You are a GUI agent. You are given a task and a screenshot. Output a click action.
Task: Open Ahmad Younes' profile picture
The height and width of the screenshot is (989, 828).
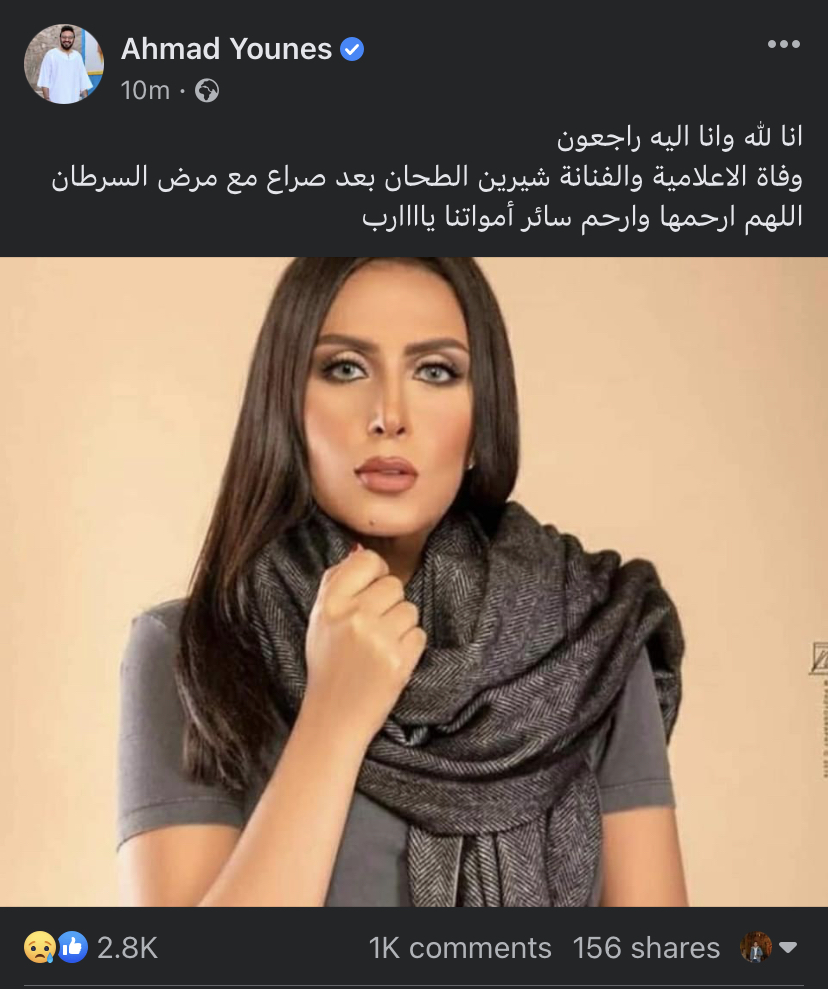click(63, 64)
